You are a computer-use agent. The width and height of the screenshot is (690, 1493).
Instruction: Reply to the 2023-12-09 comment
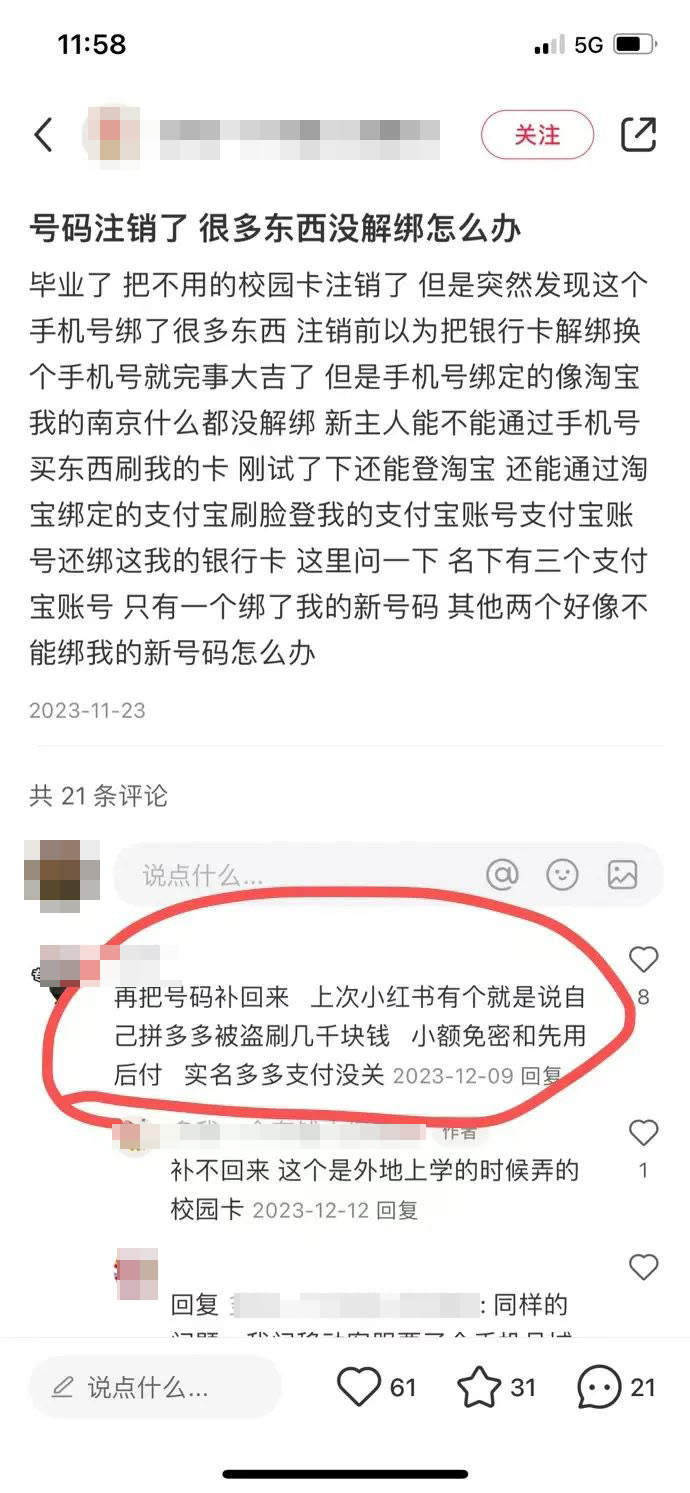(542, 1076)
